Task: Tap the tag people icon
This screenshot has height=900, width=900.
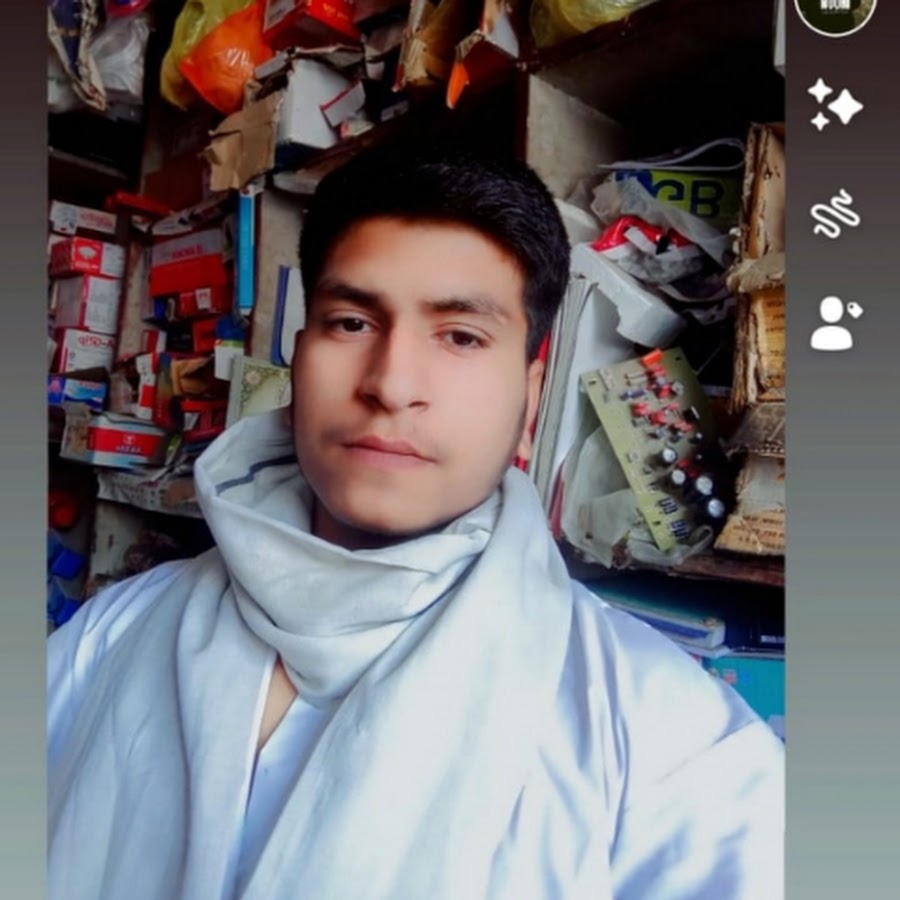Action: coord(835,323)
